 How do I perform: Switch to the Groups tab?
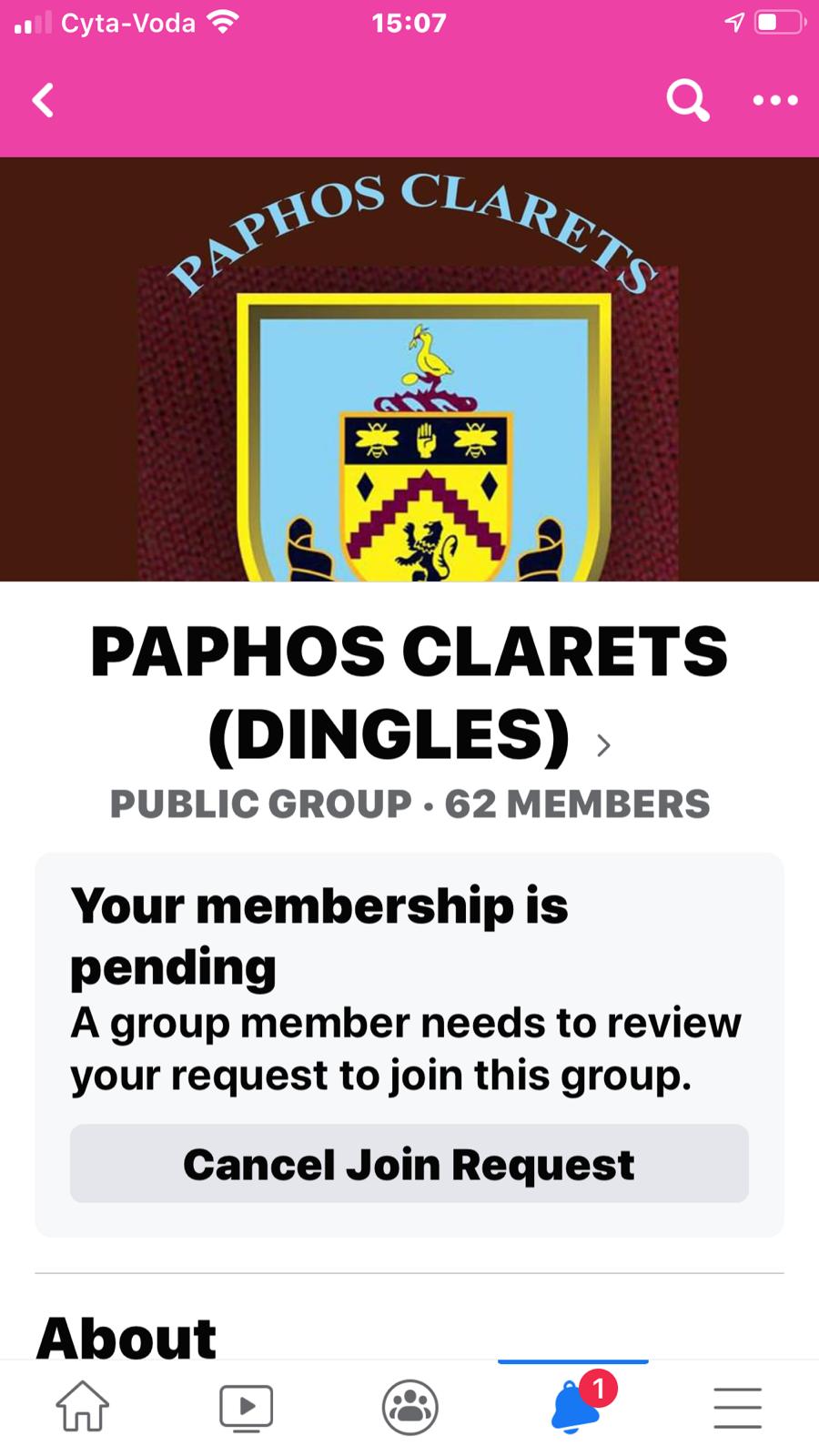[410, 1407]
